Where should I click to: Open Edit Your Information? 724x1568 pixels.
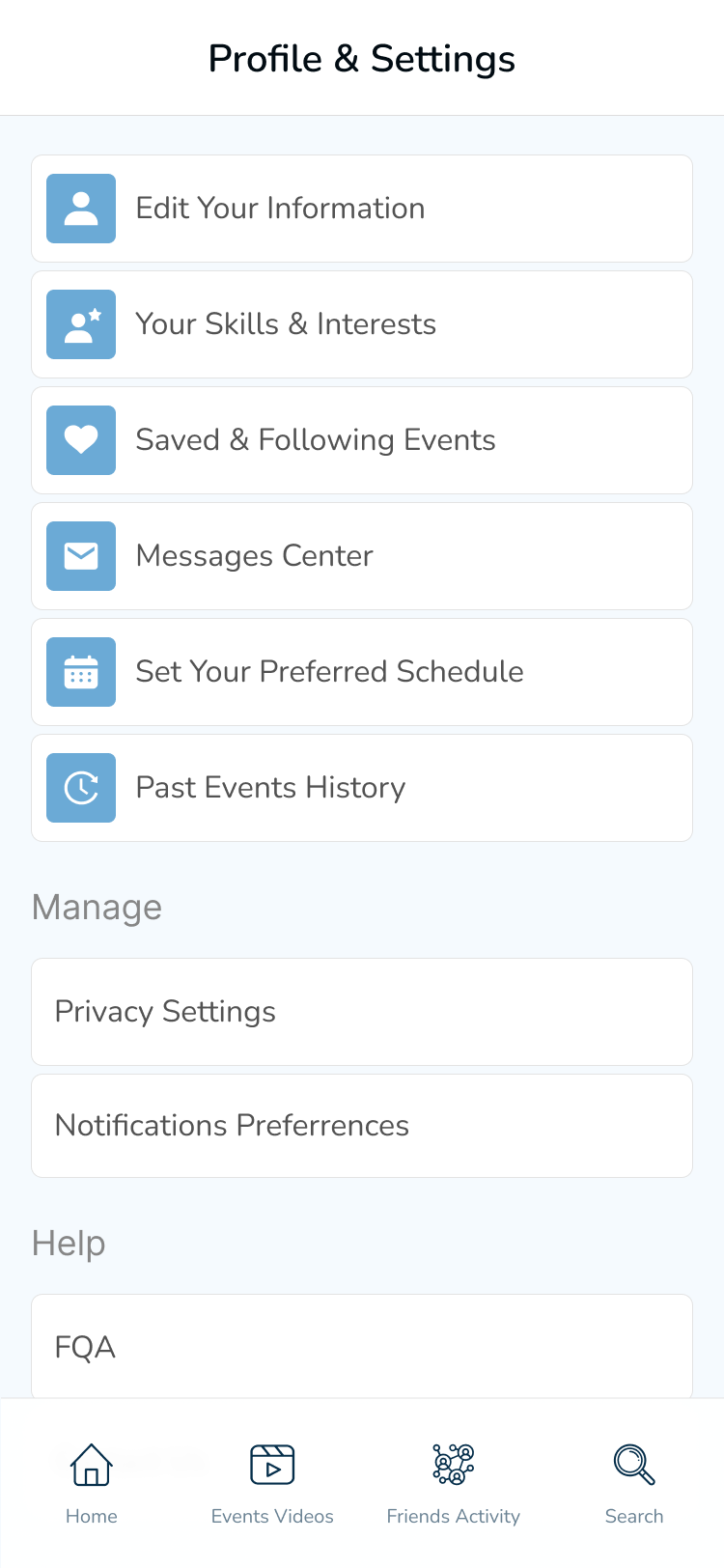coord(362,209)
